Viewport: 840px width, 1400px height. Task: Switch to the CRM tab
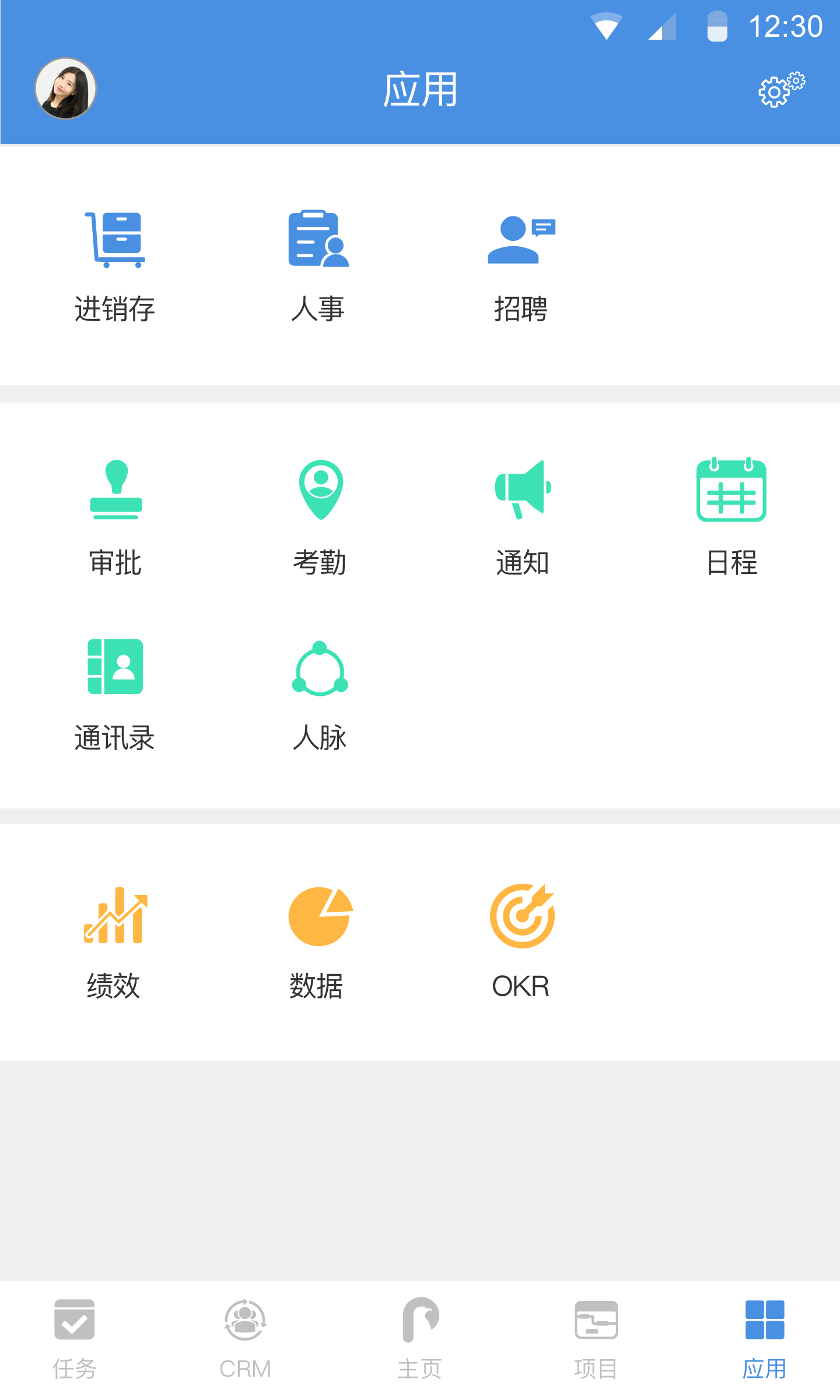click(x=246, y=1342)
